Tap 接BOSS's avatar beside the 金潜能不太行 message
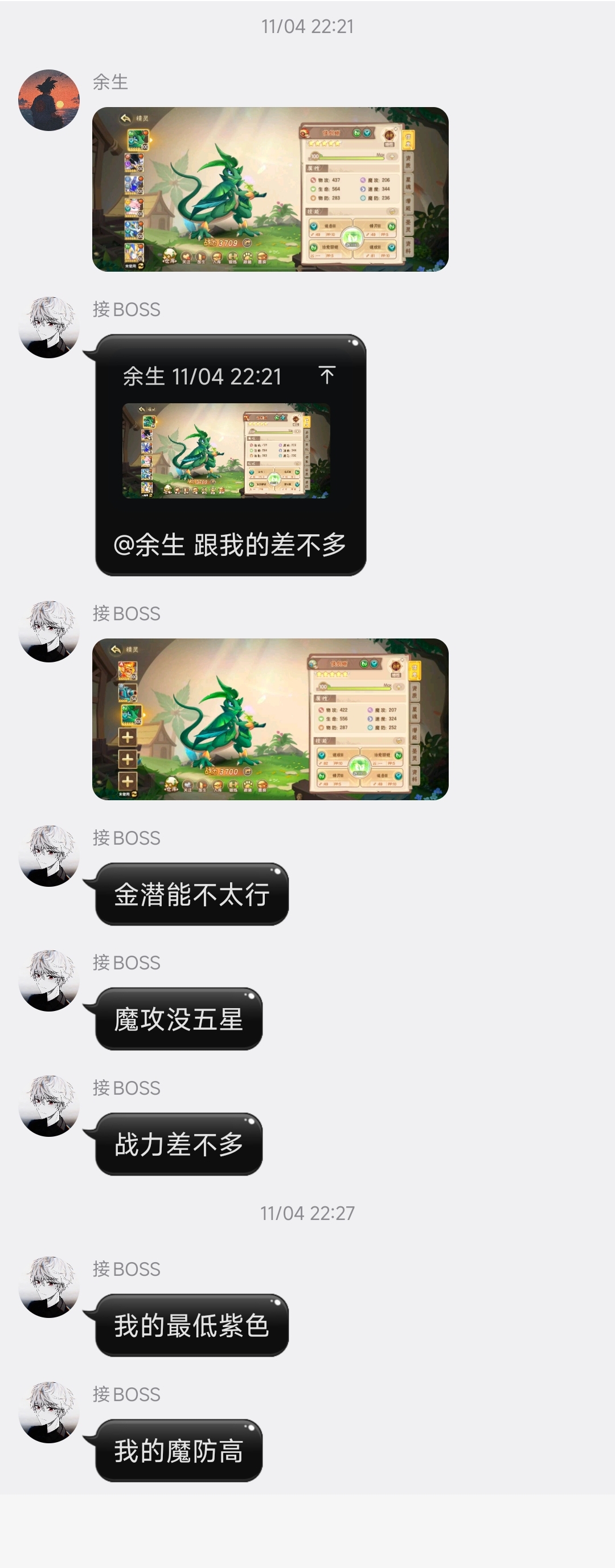Image resolution: width=615 pixels, height=1568 pixels. 48,856
